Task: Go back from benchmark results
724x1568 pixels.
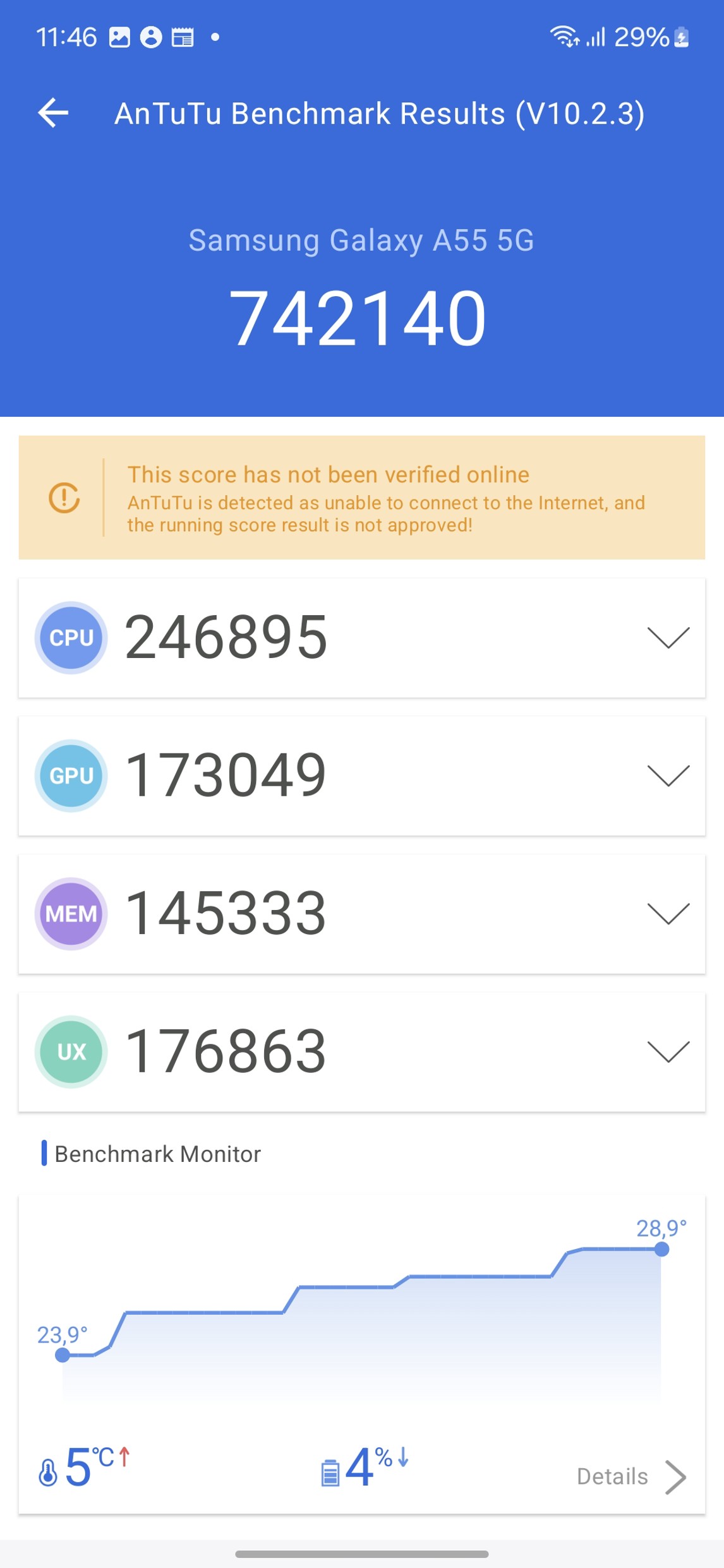Action: 53,114
